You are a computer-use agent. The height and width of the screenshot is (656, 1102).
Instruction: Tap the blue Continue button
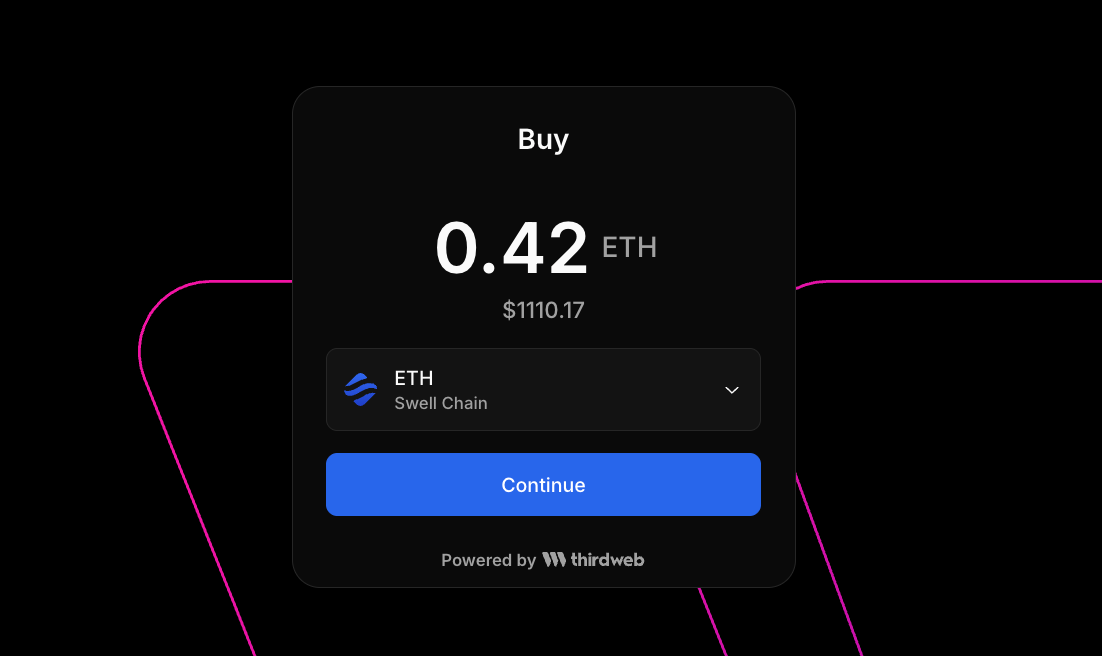click(x=543, y=485)
